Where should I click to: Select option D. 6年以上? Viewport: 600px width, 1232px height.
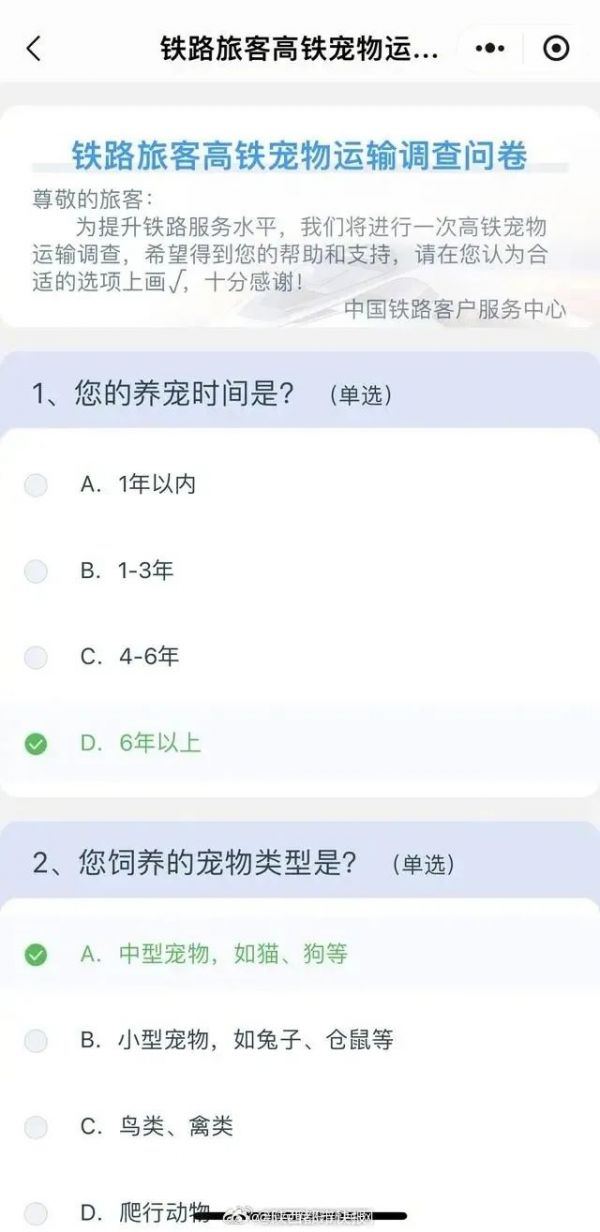pyautogui.click(x=36, y=744)
